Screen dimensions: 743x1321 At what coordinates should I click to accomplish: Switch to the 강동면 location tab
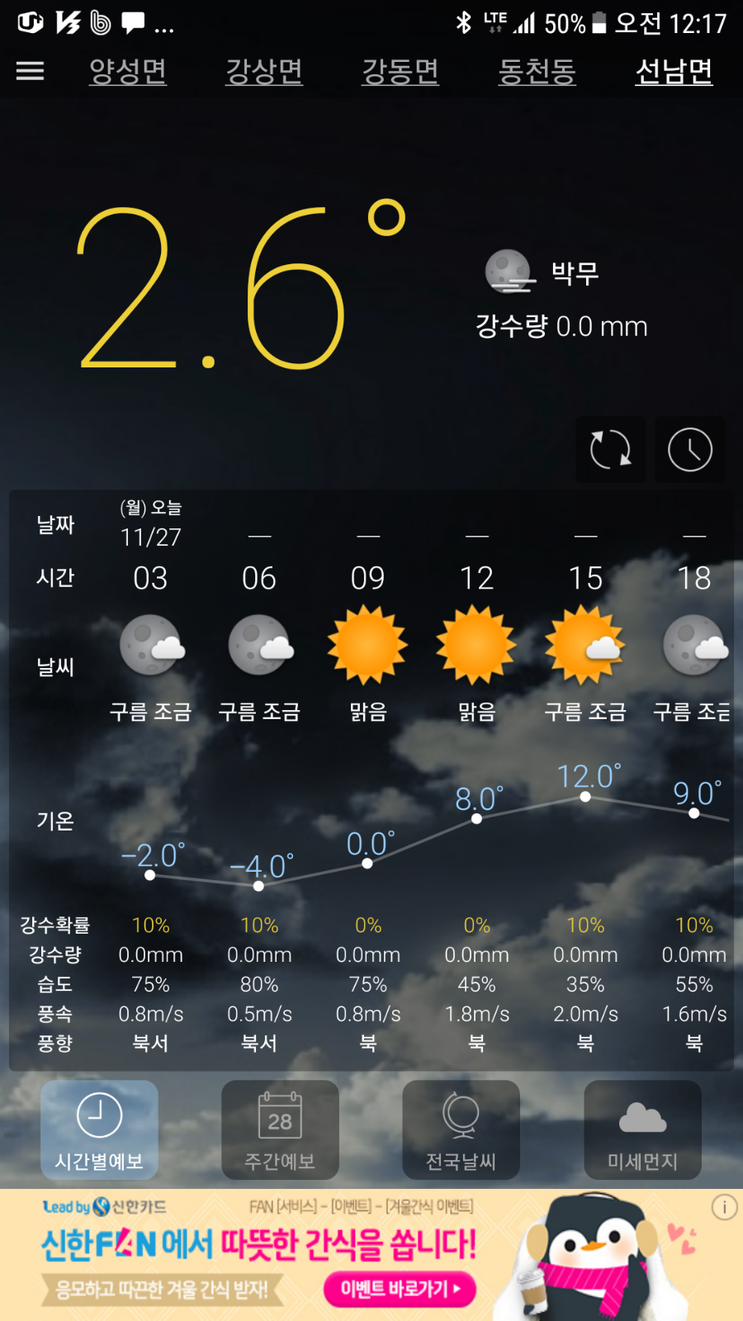pos(400,72)
